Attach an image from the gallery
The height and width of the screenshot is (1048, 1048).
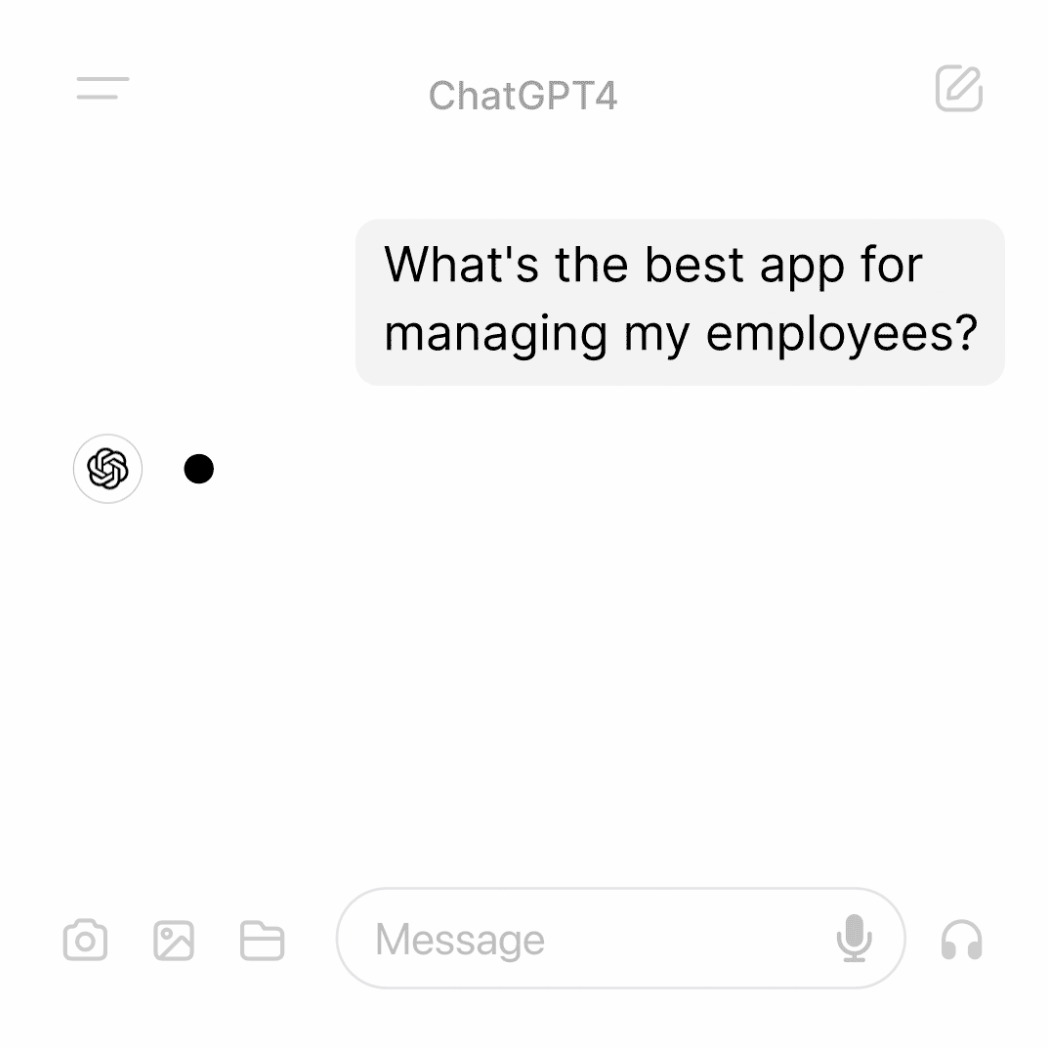[173, 941]
